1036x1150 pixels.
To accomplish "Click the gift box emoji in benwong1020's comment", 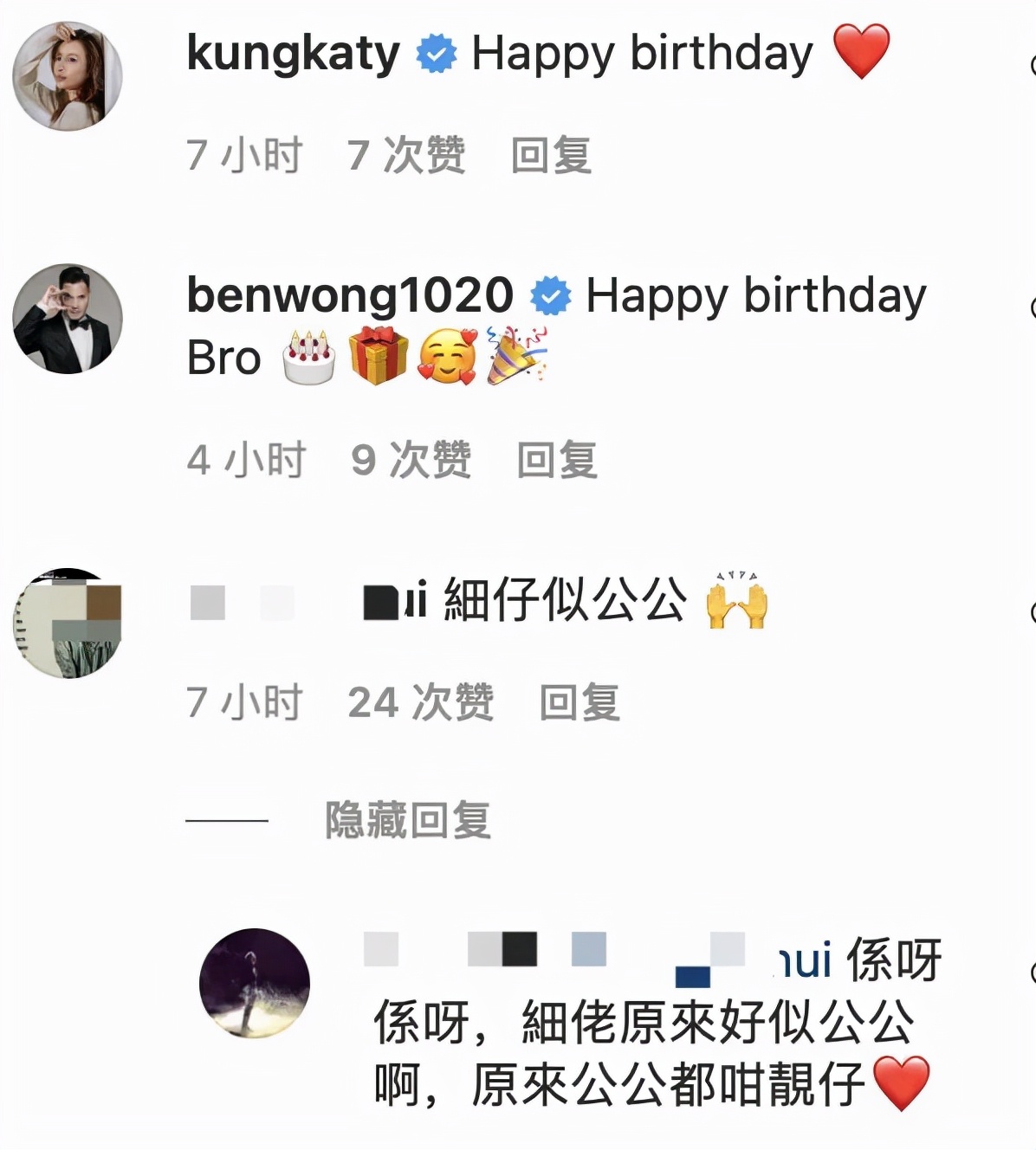I will pyautogui.click(x=379, y=355).
